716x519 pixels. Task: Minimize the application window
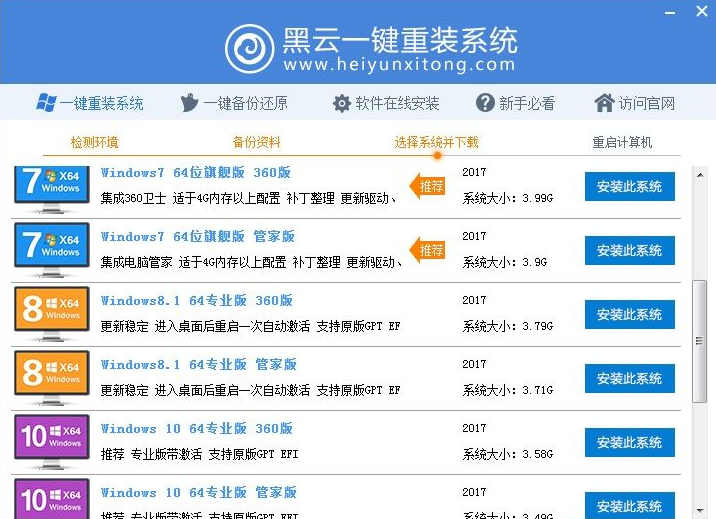point(668,11)
